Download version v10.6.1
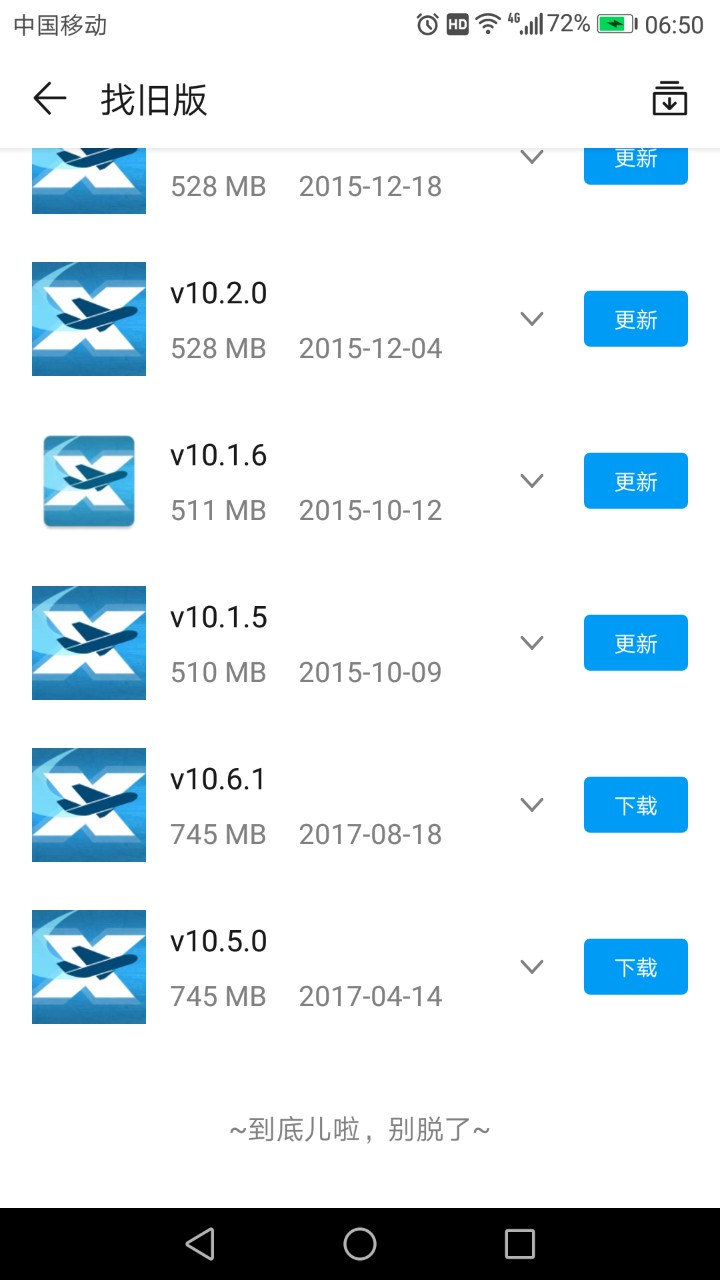The image size is (720, 1280). pos(635,805)
